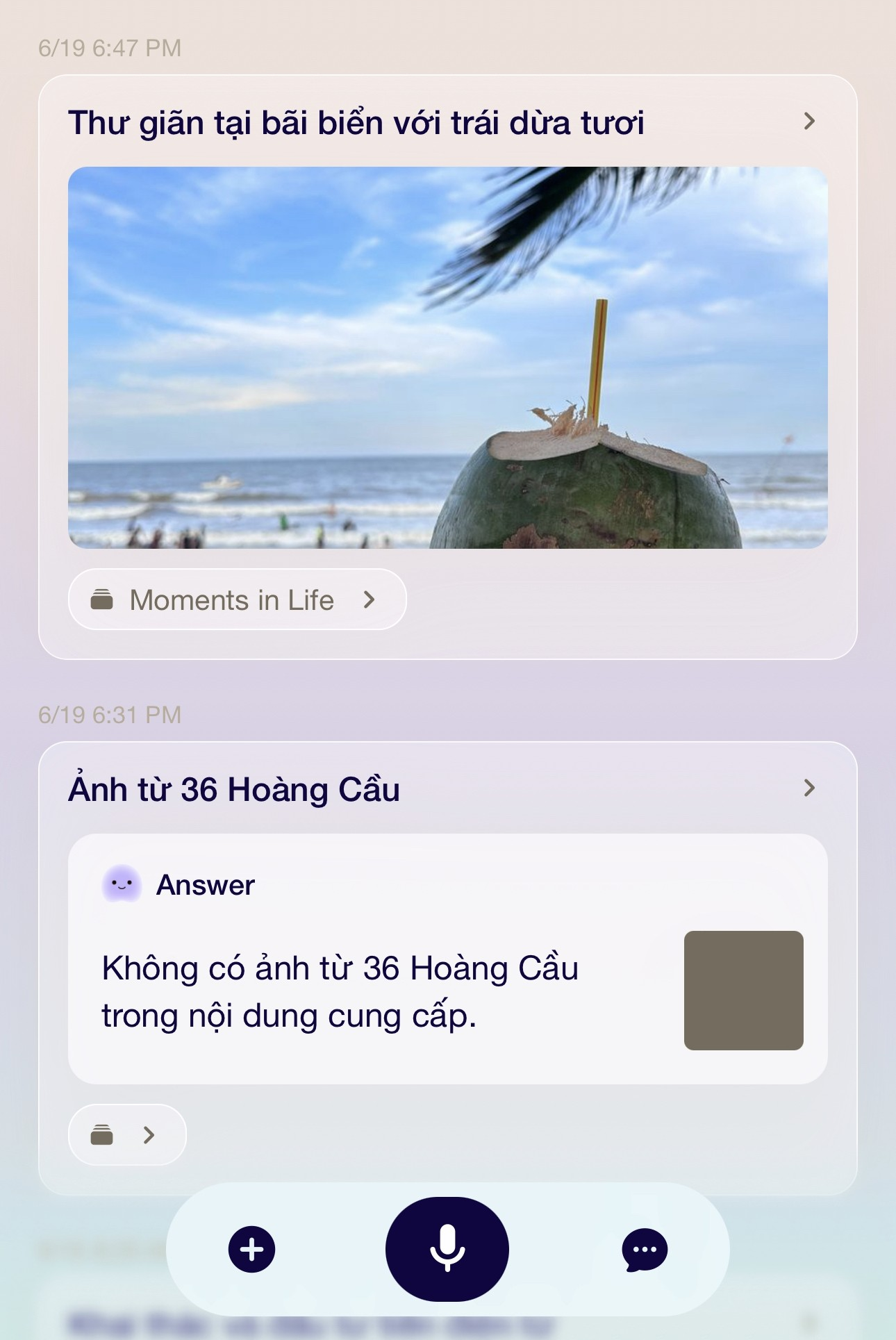Start voice recording with the microphone

(447, 1249)
